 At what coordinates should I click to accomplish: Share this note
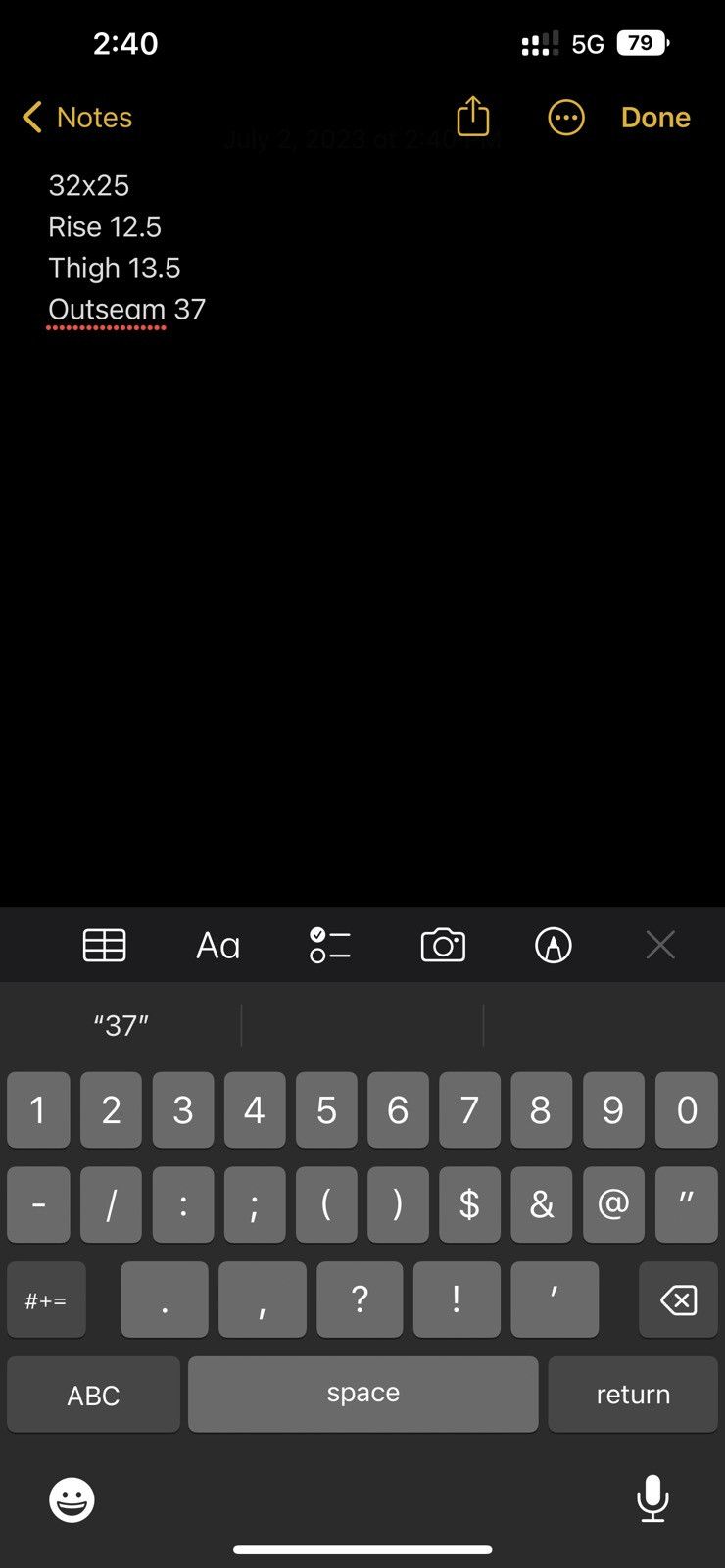tap(473, 117)
